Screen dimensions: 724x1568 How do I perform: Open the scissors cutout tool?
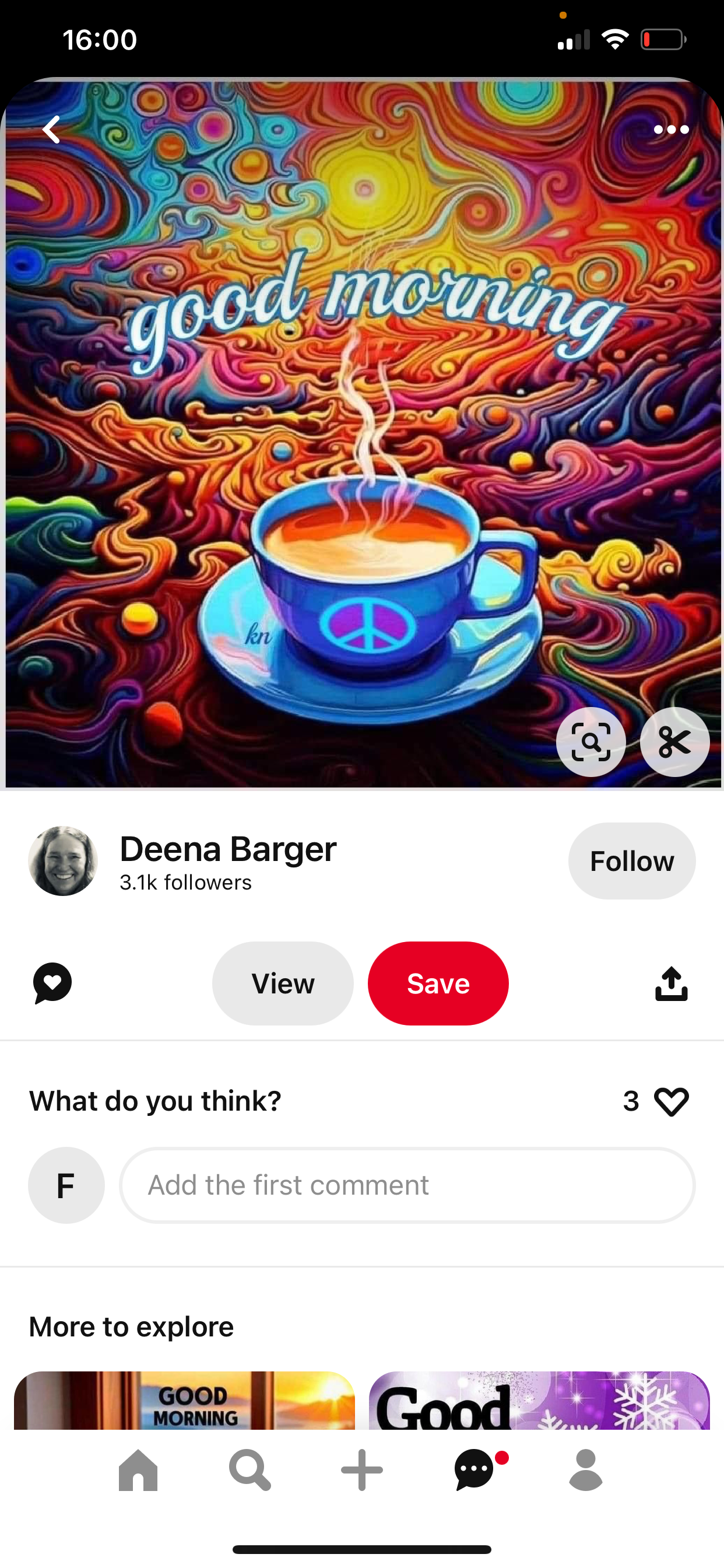(674, 742)
